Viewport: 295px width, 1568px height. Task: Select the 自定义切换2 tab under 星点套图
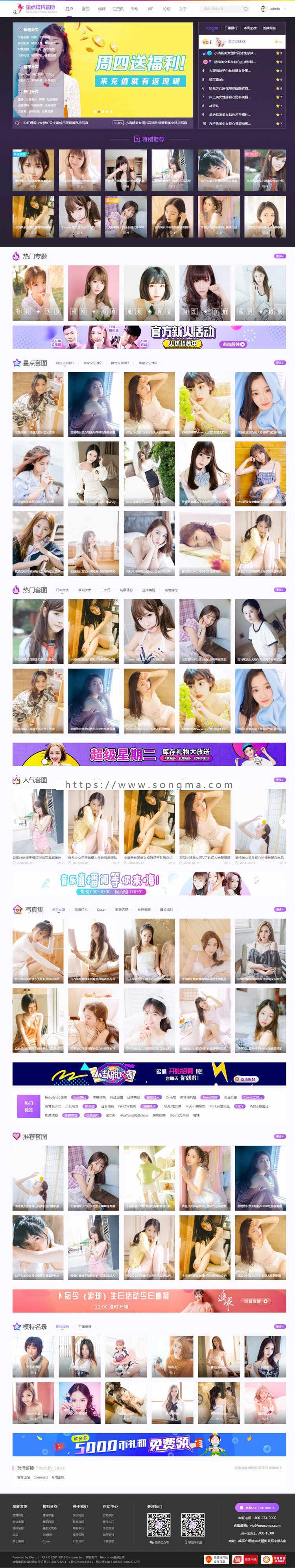click(x=92, y=363)
